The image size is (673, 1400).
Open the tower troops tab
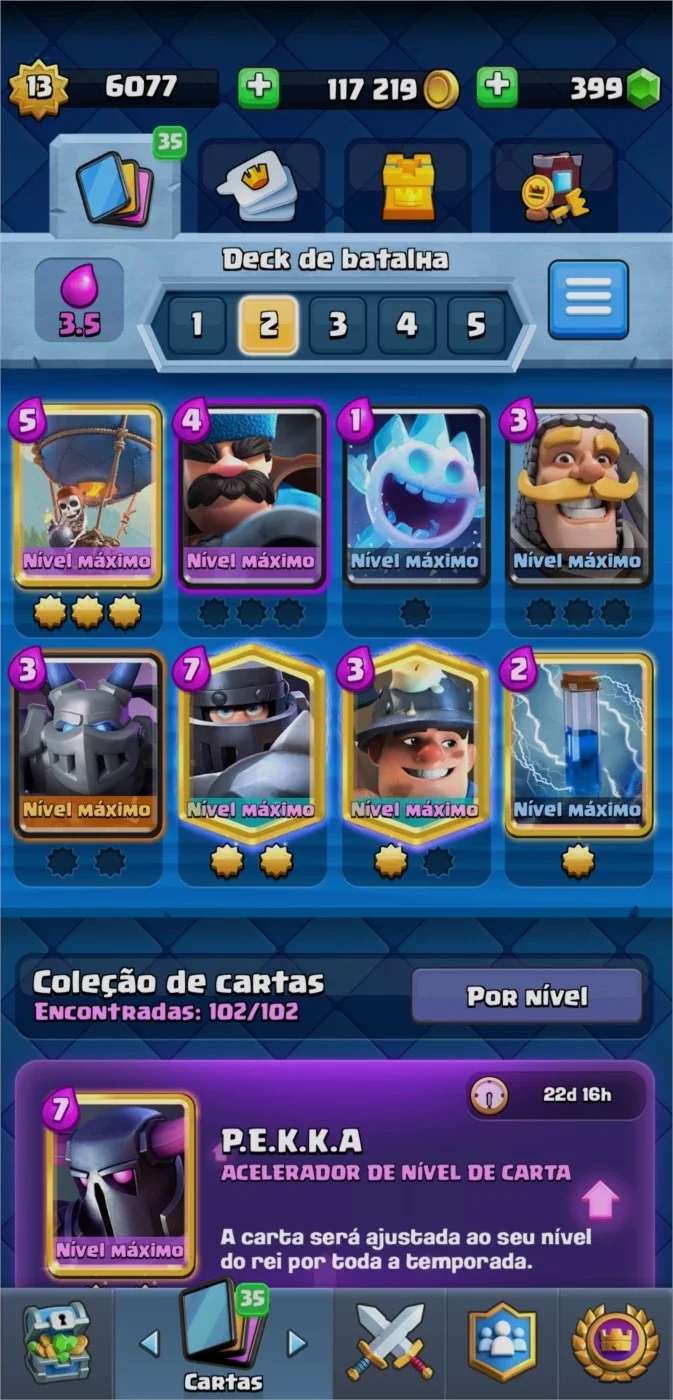408,186
